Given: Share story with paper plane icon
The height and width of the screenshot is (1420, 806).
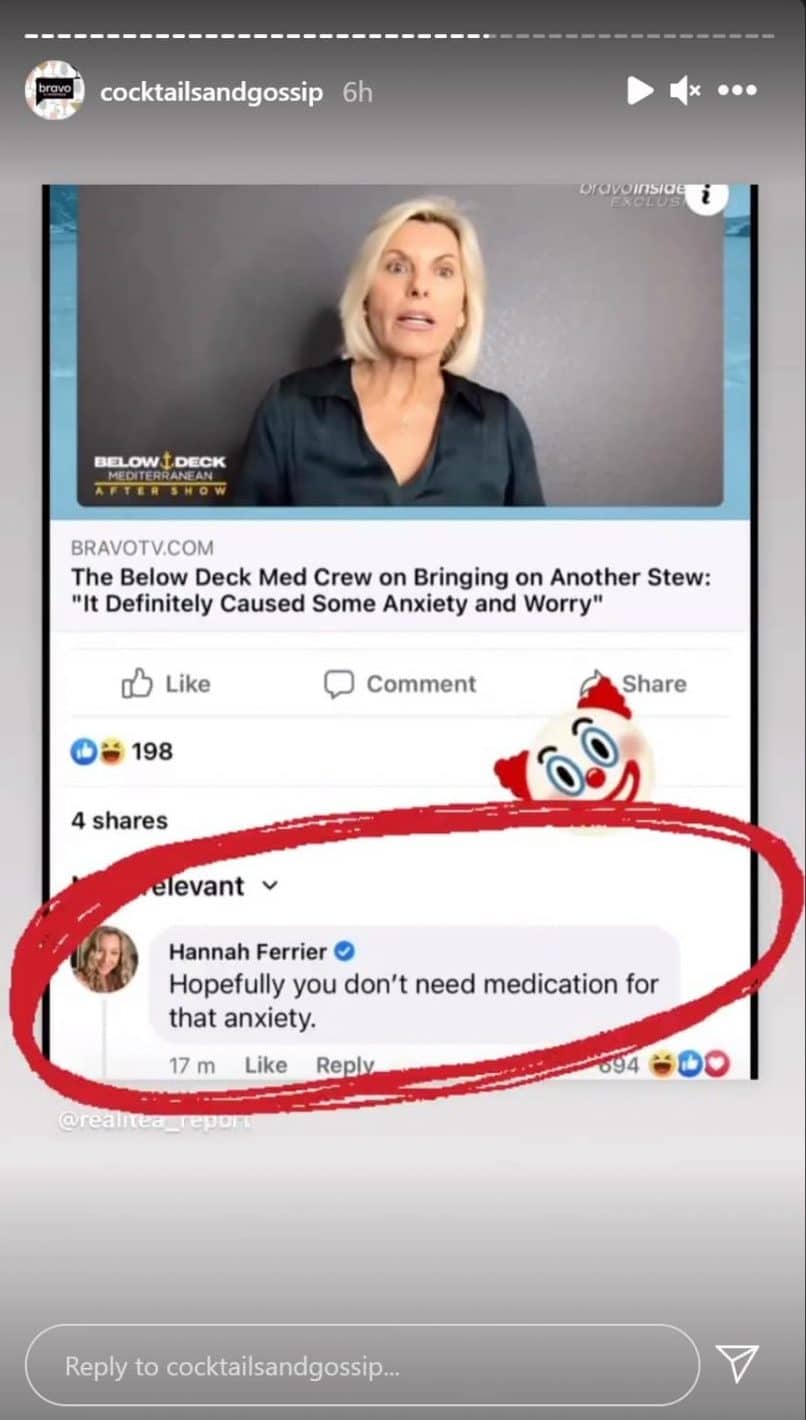Looking at the screenshot, I should tap(737, 1365).
